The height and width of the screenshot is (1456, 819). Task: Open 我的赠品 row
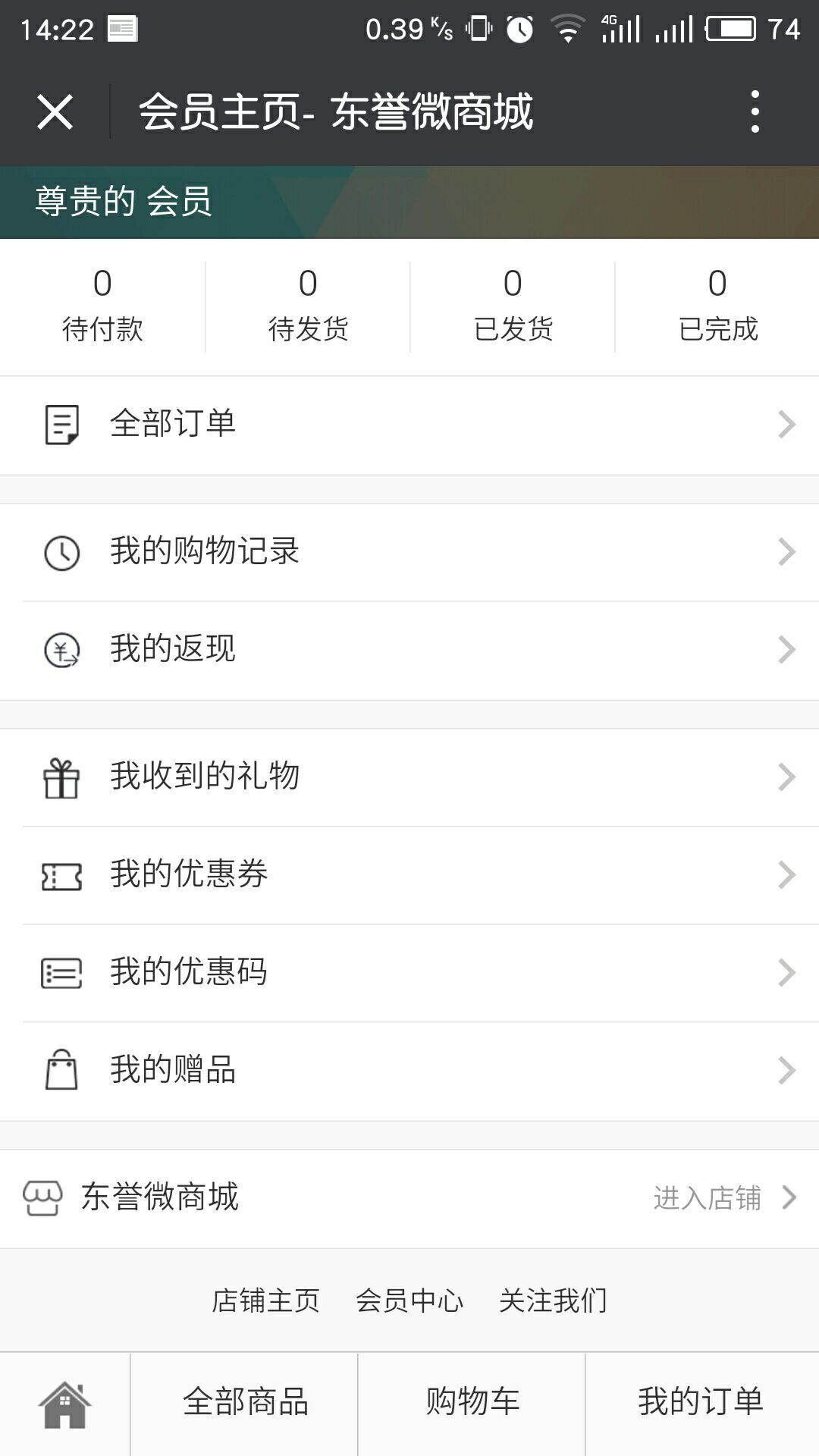pos(409,1071)
